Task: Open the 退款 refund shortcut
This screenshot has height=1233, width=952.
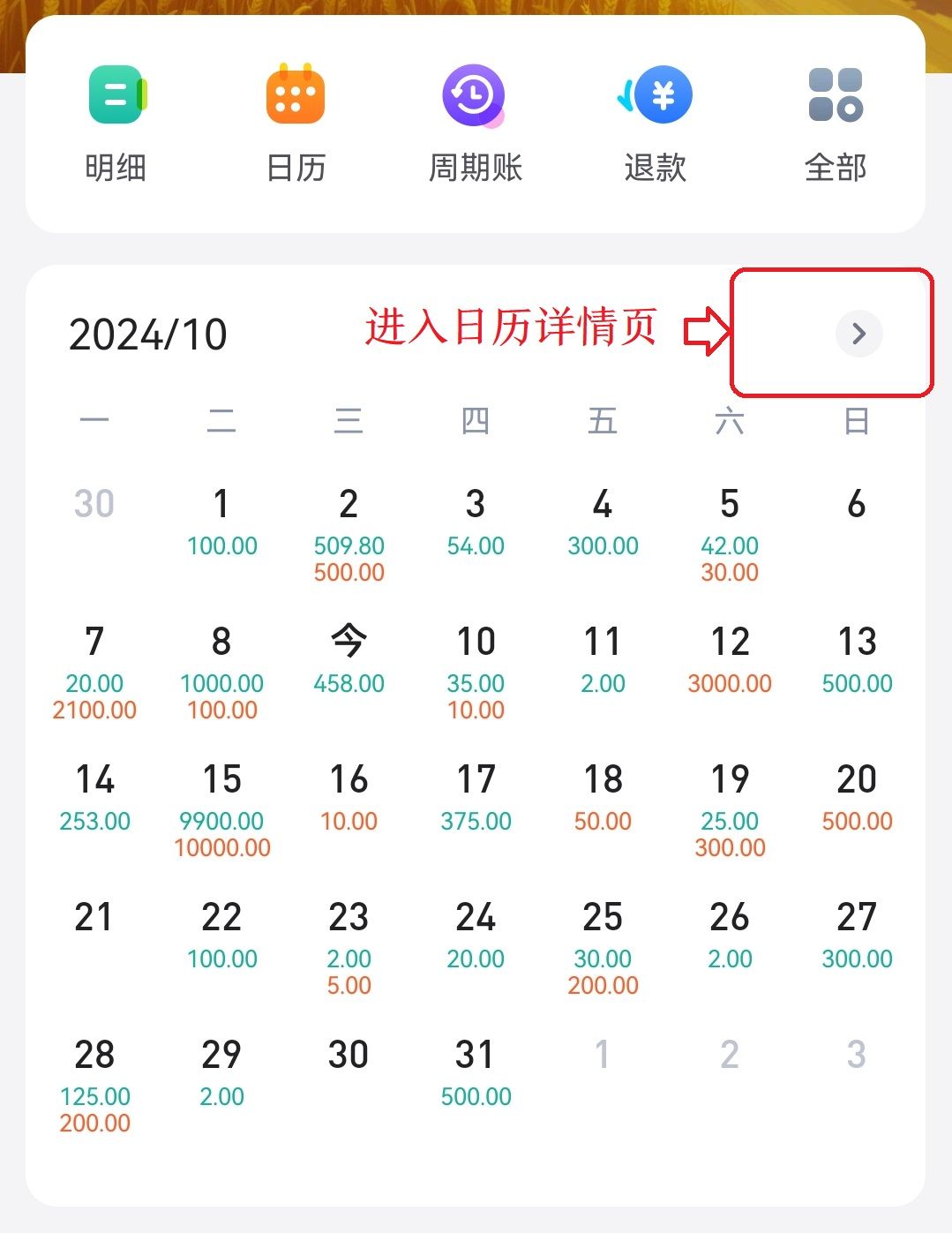Action: click(x=655, y=124)
